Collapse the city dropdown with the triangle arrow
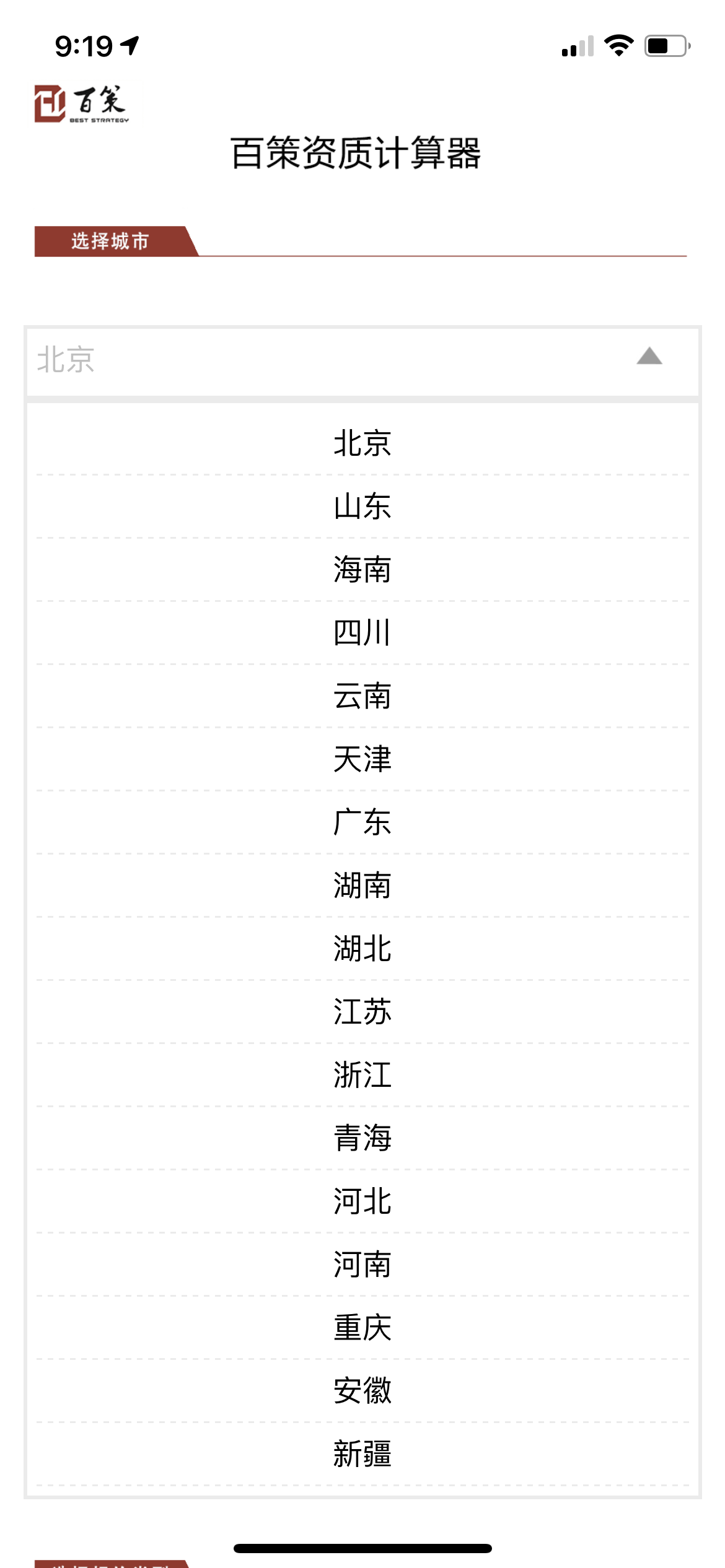The image size is (725, 1568). 649,357
